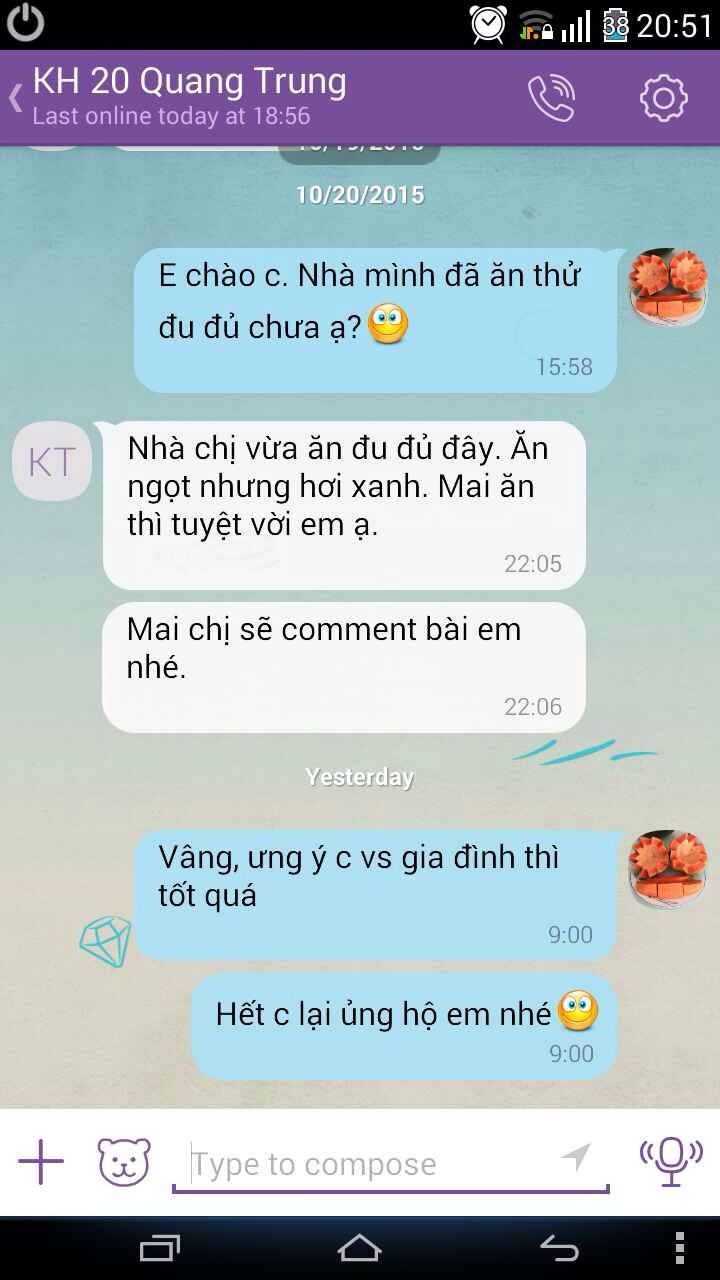Focus the Type to compose field
This screenshot has width=720, height=1280.
tap(370, 1164)
